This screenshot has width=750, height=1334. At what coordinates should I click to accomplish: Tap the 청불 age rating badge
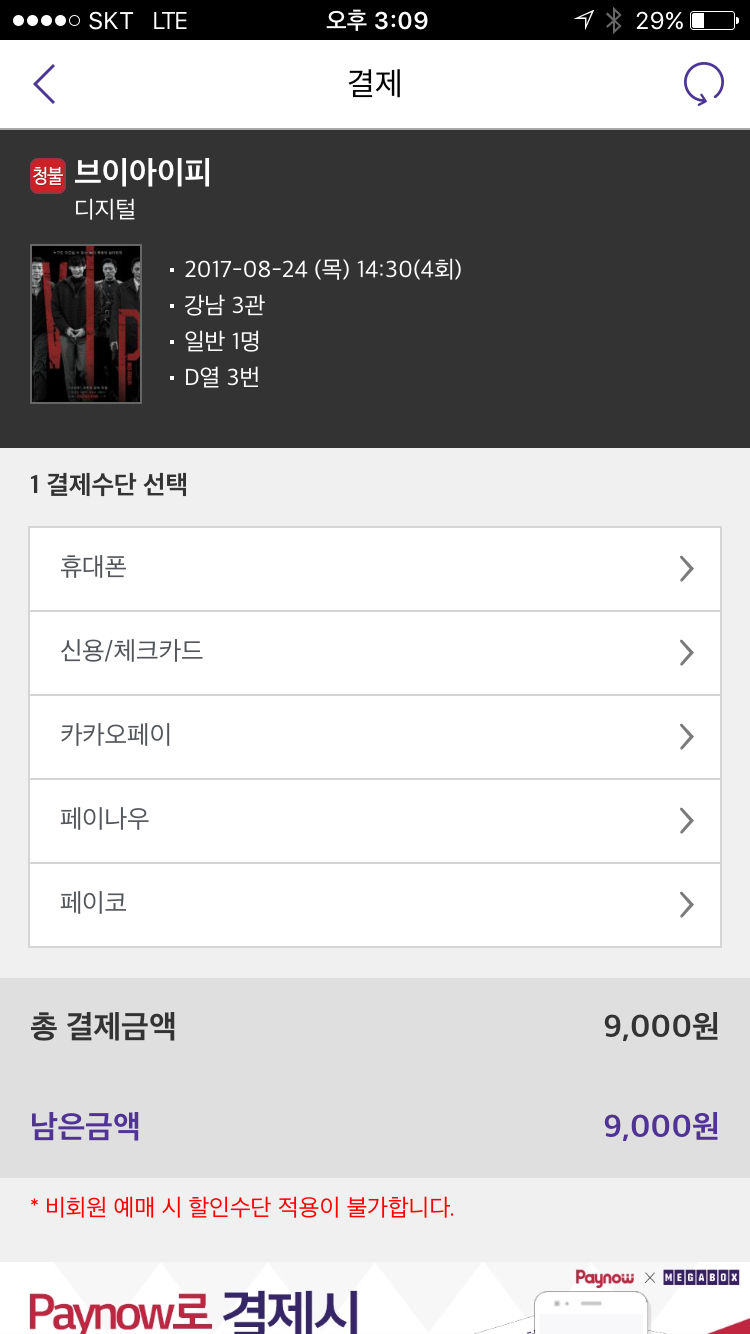44,173
